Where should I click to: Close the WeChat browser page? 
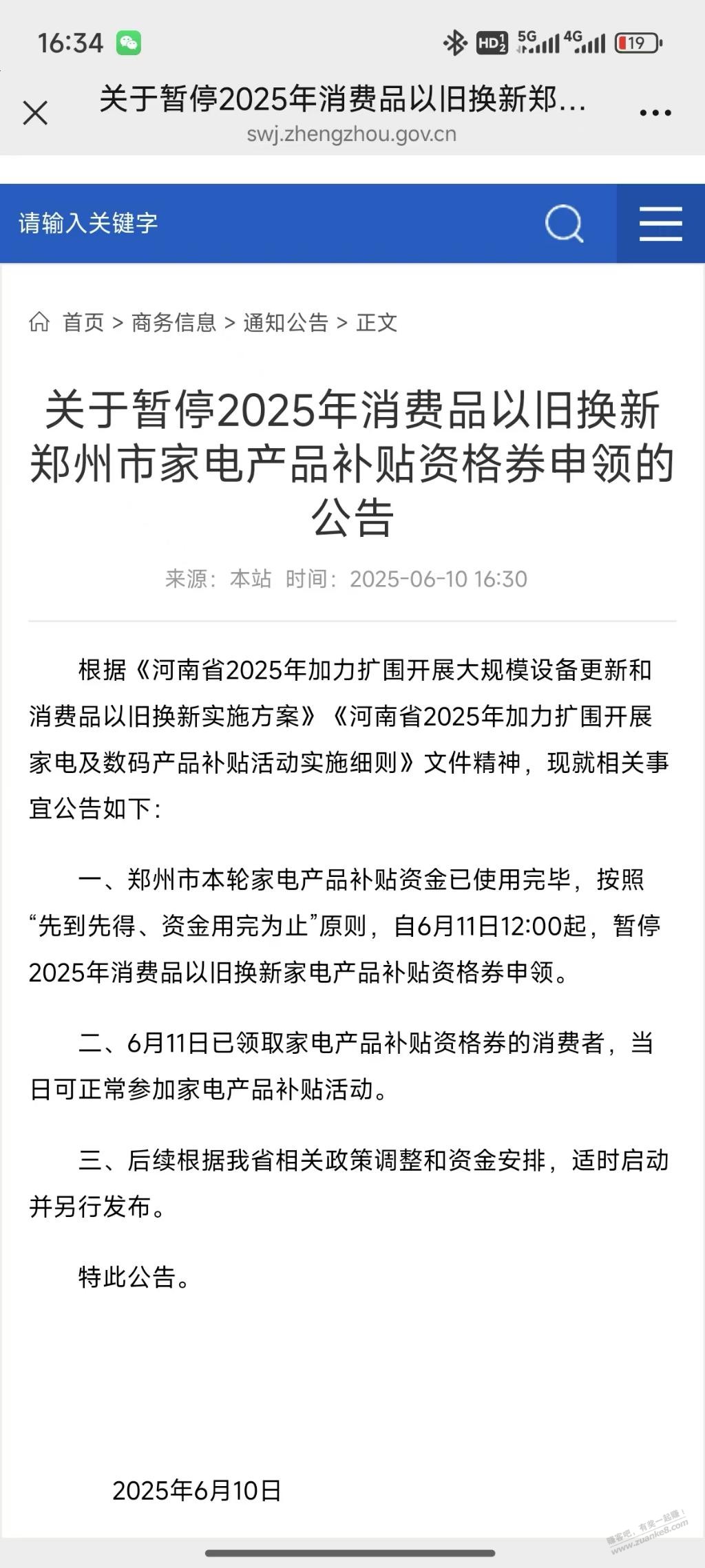pyautogui.click(x=35, y=113)
